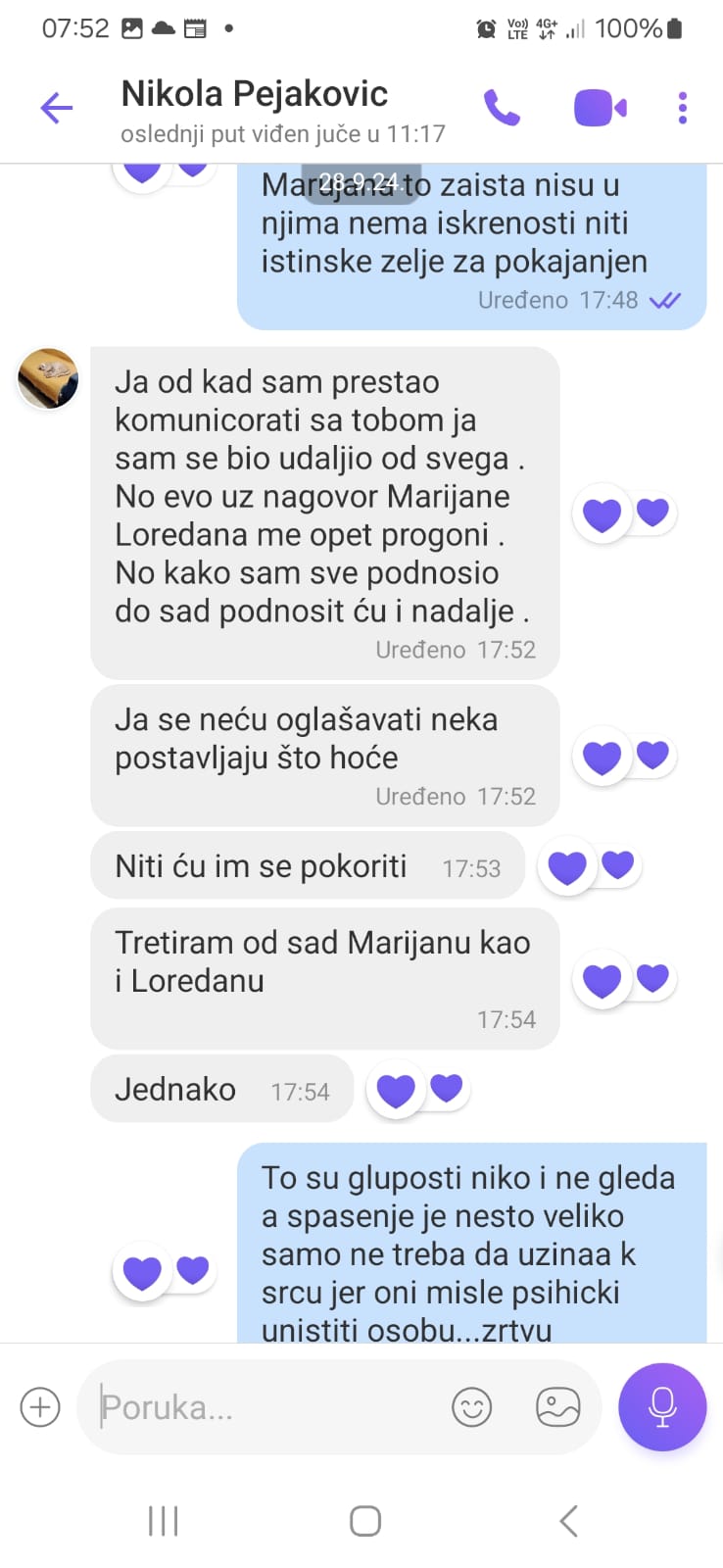The width and height of the screenshot is (723, 1568).
Task: Tap the contact name header 'Nikola Pejakovic'
Action: pos(255,93)
